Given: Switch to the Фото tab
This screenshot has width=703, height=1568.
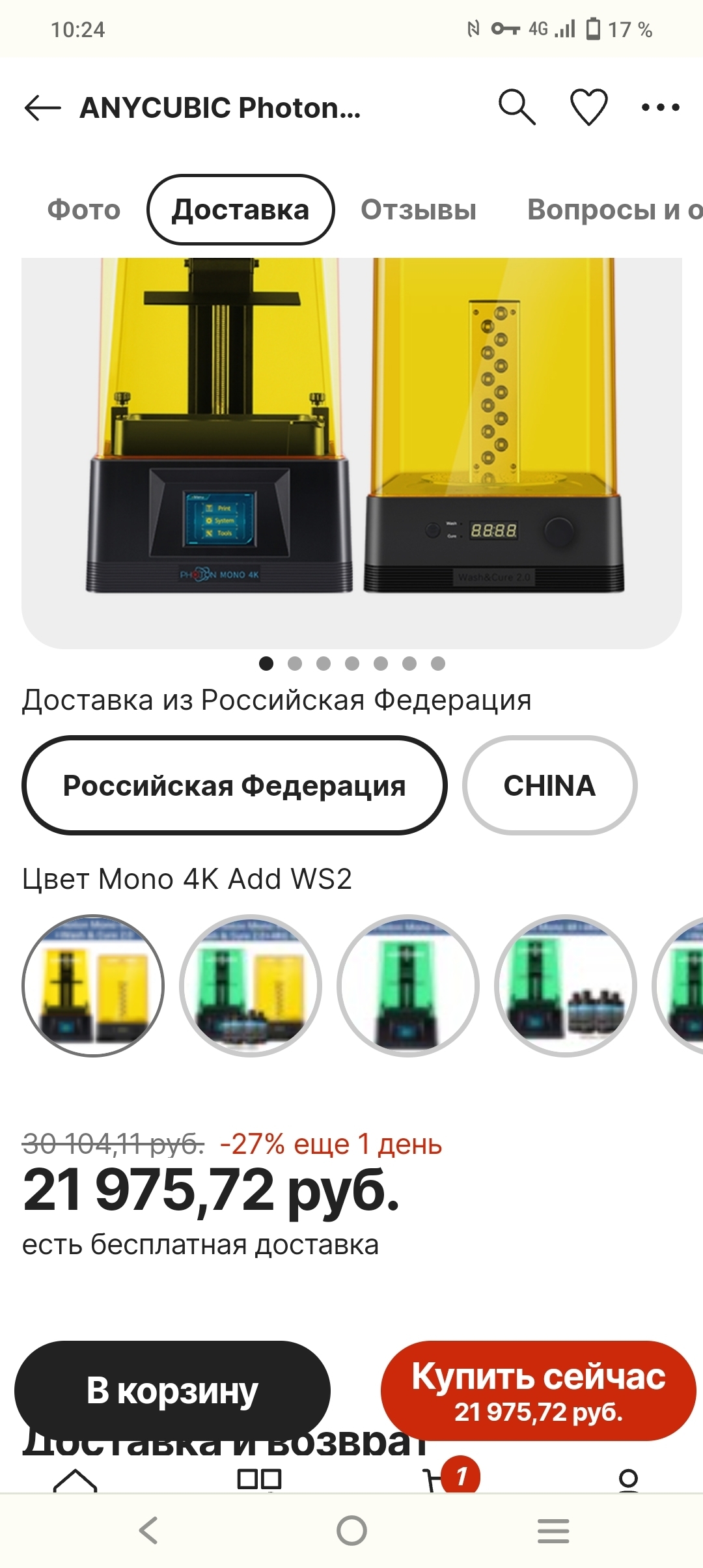Looking at the screenshot, I should tap(84, 210).
